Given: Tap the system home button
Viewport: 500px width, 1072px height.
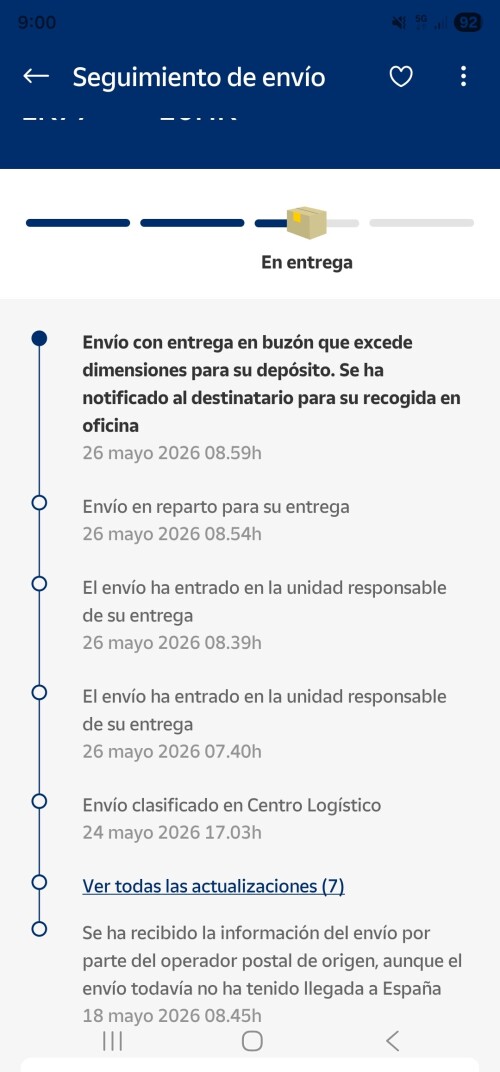Looking at the screenshot, I should 252,1041.
